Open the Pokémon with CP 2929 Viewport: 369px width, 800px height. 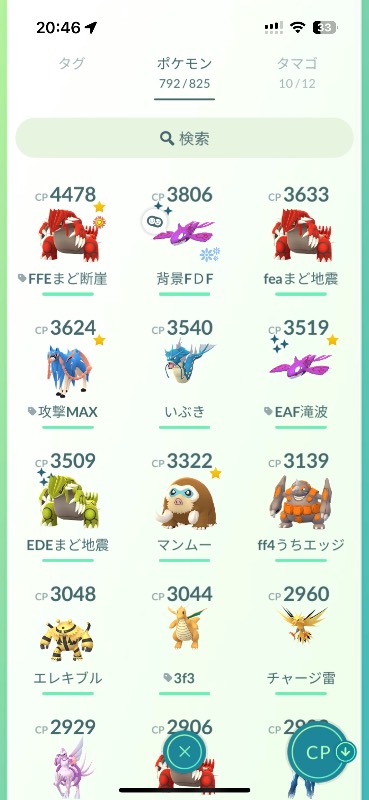pyautogui.click(x=68, y=759)
